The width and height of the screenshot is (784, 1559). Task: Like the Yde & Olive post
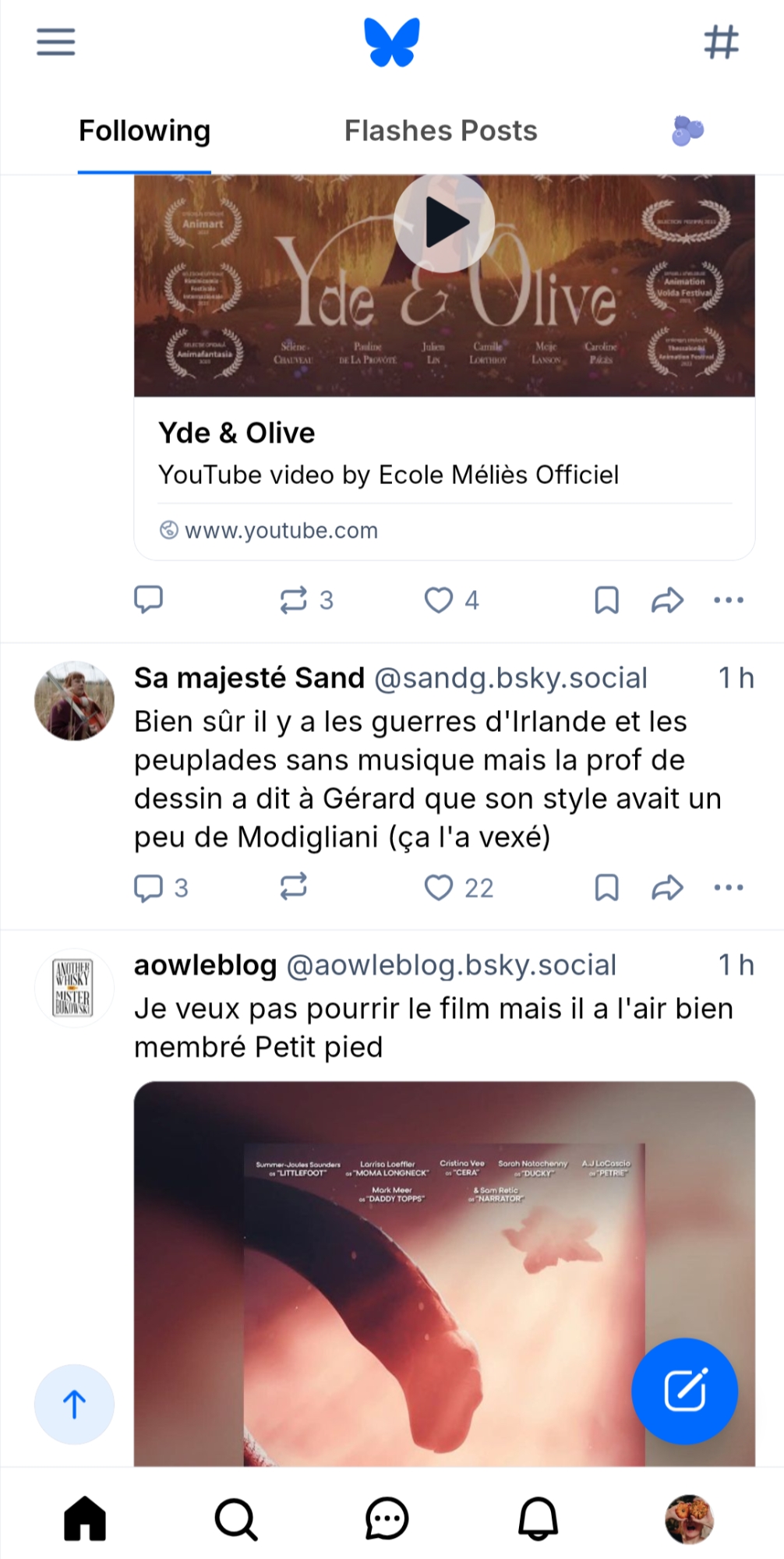tap(439, 599)
